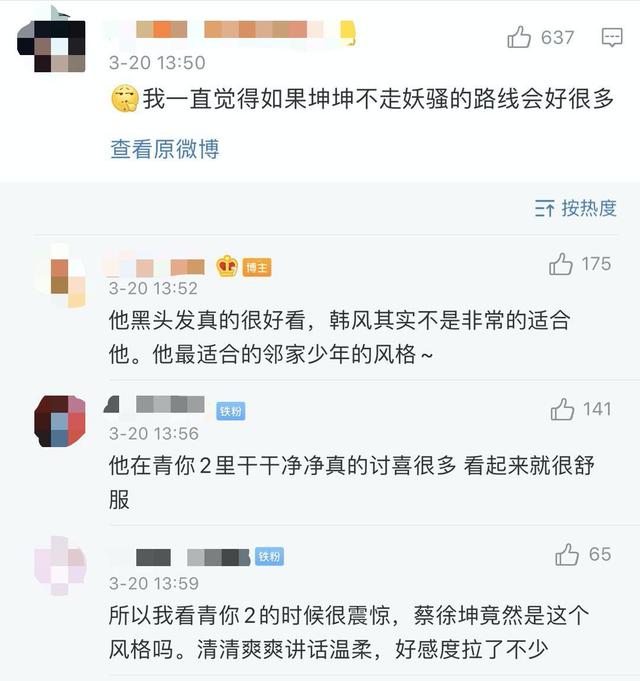Open replies via the comment bubble icon
This screenshot has height=681, width=640.
pos(611,38)
